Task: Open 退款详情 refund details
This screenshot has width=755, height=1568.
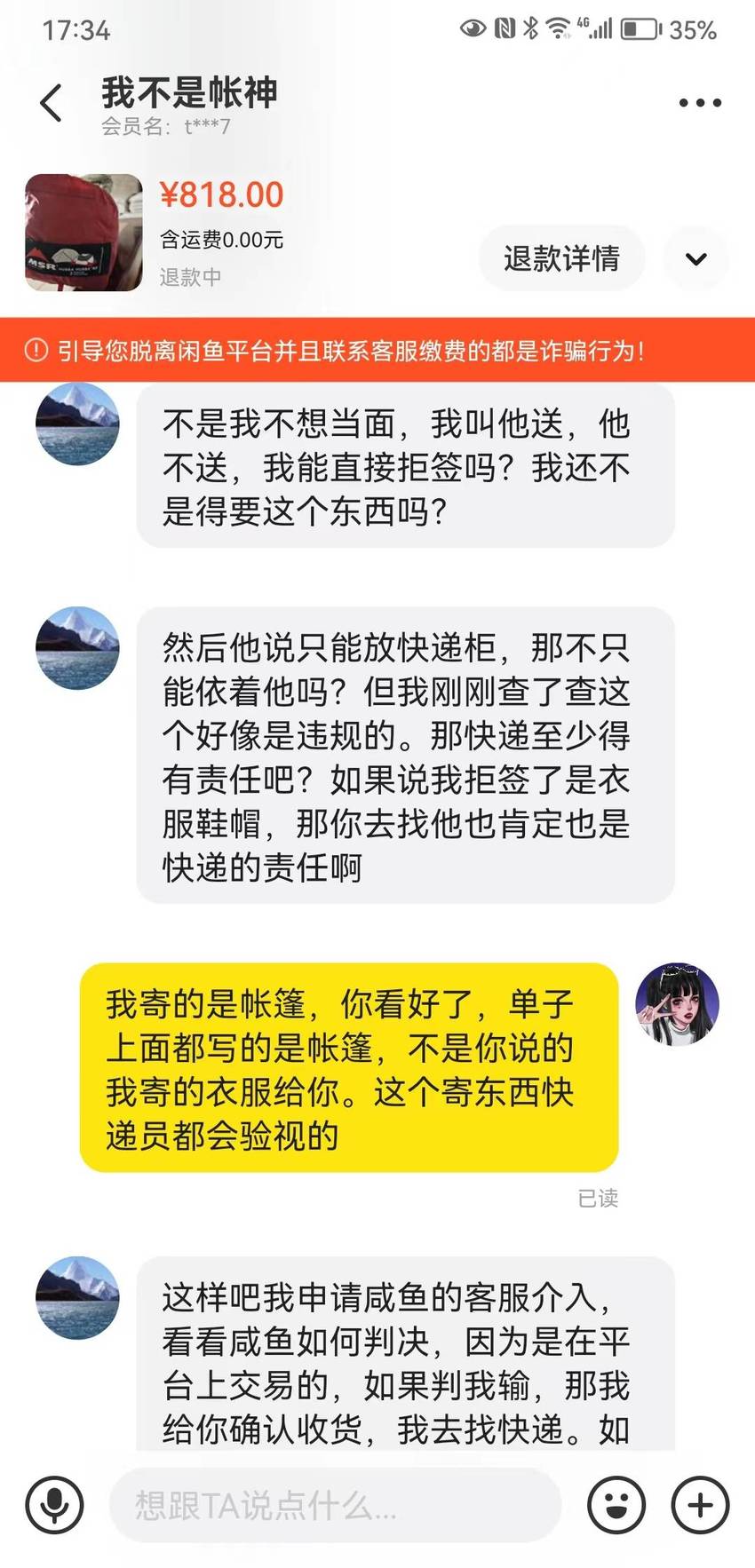Action: pos(561,258)
